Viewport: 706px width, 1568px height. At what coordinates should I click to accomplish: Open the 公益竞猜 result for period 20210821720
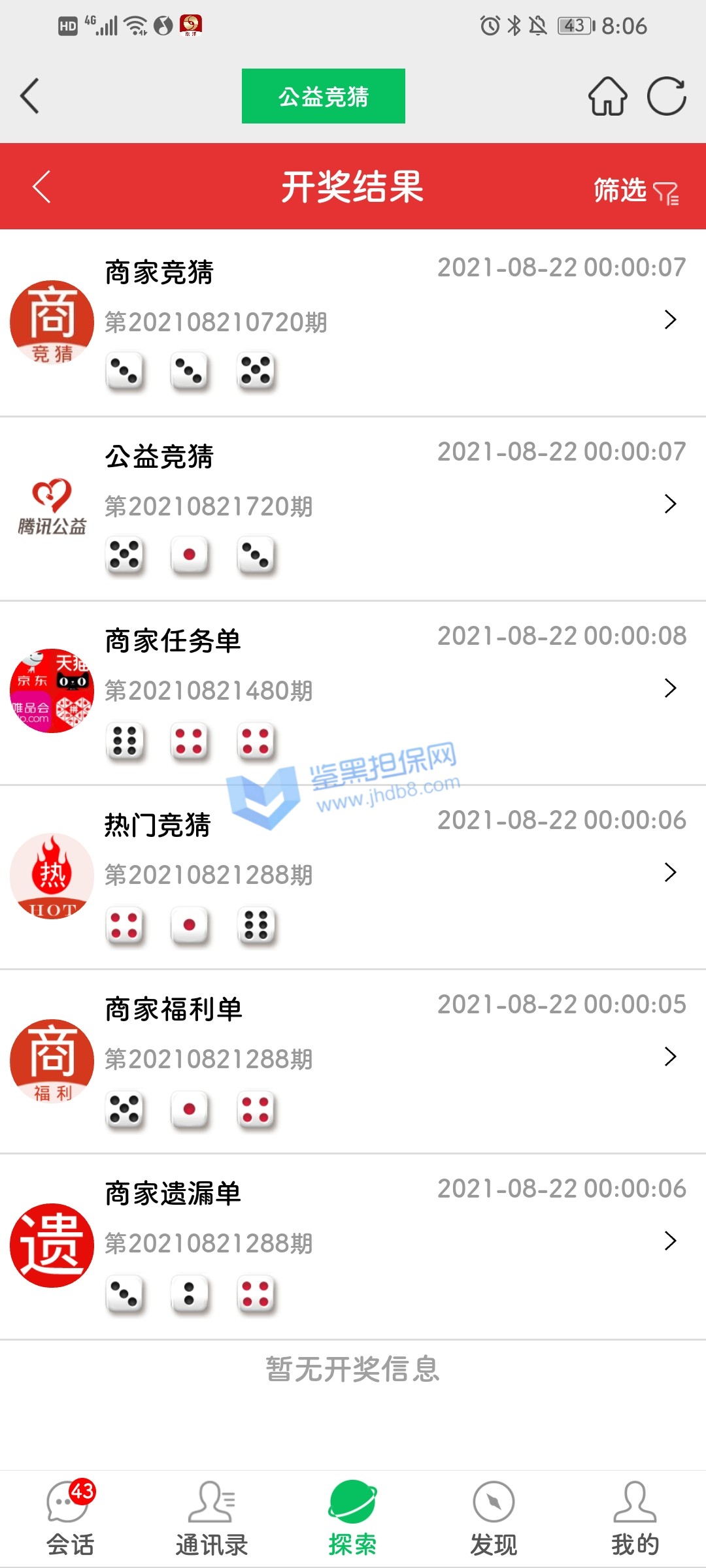[353, 506]
